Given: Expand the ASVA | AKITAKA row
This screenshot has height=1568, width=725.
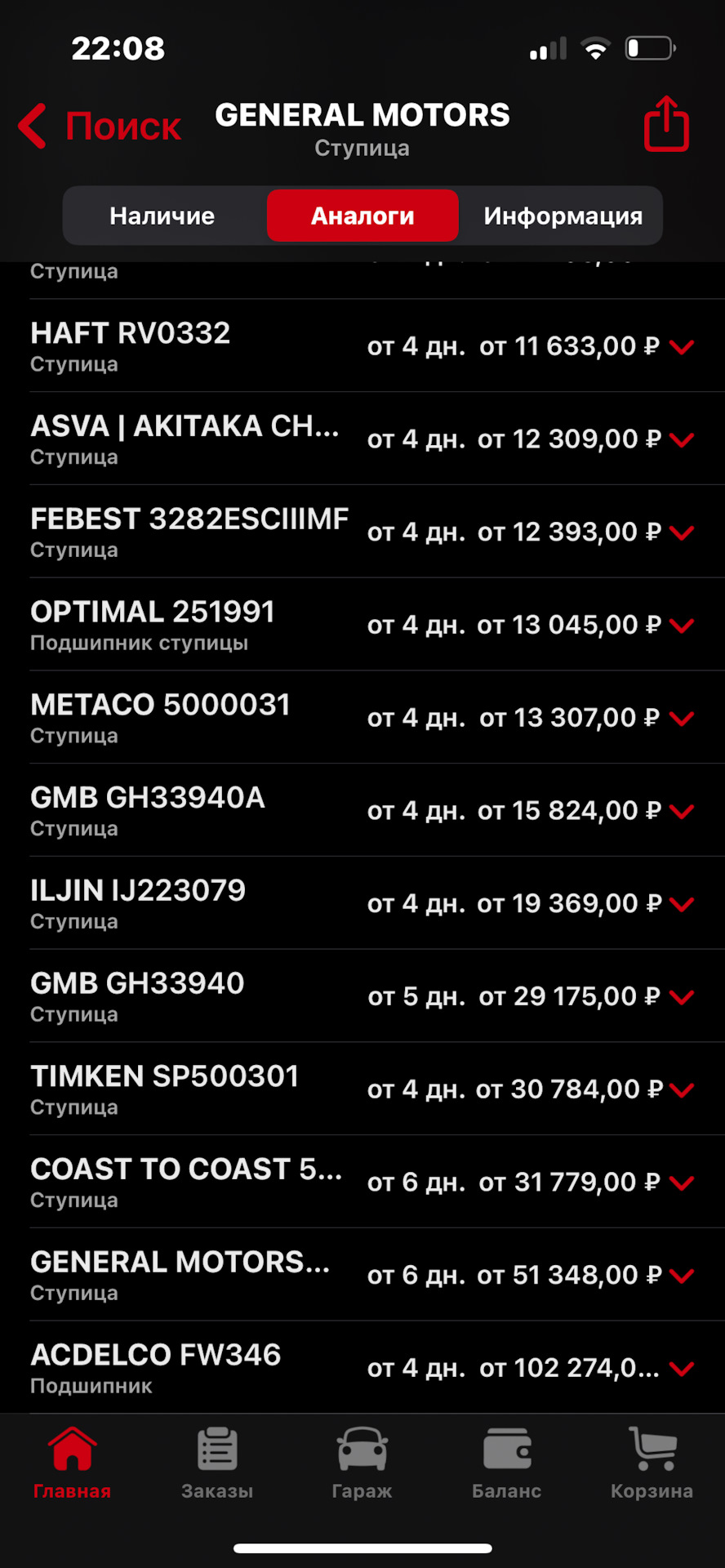Looking at the screenshot, I should coord(681,440).
